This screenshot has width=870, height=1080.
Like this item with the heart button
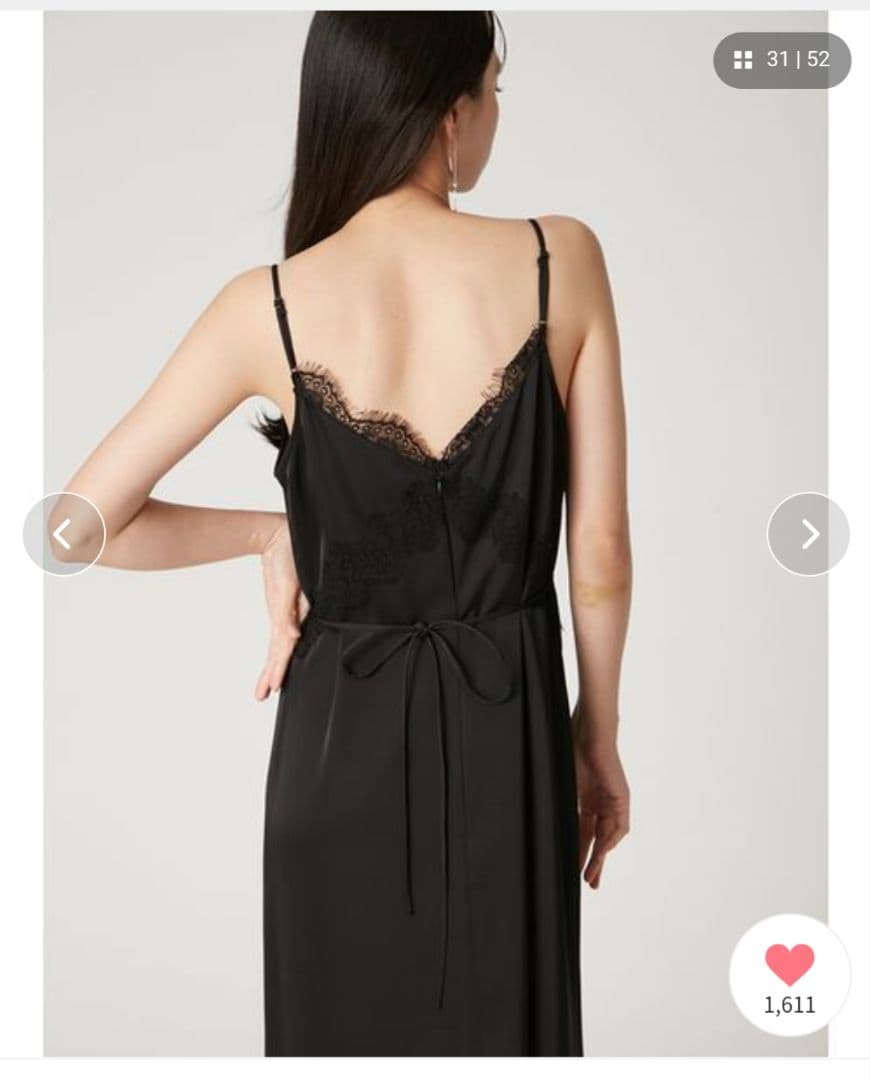click(x=789, y=966)
